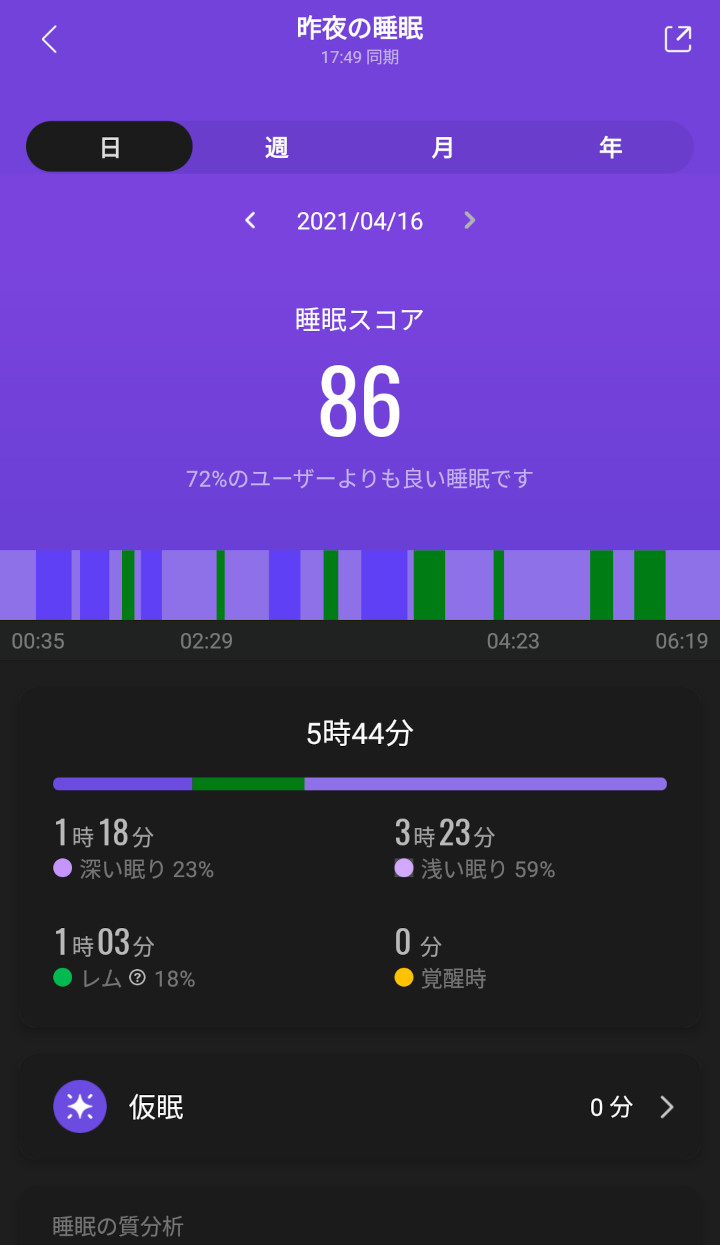
Task: Go back using the top-left arrow
Action: (49, 39)
